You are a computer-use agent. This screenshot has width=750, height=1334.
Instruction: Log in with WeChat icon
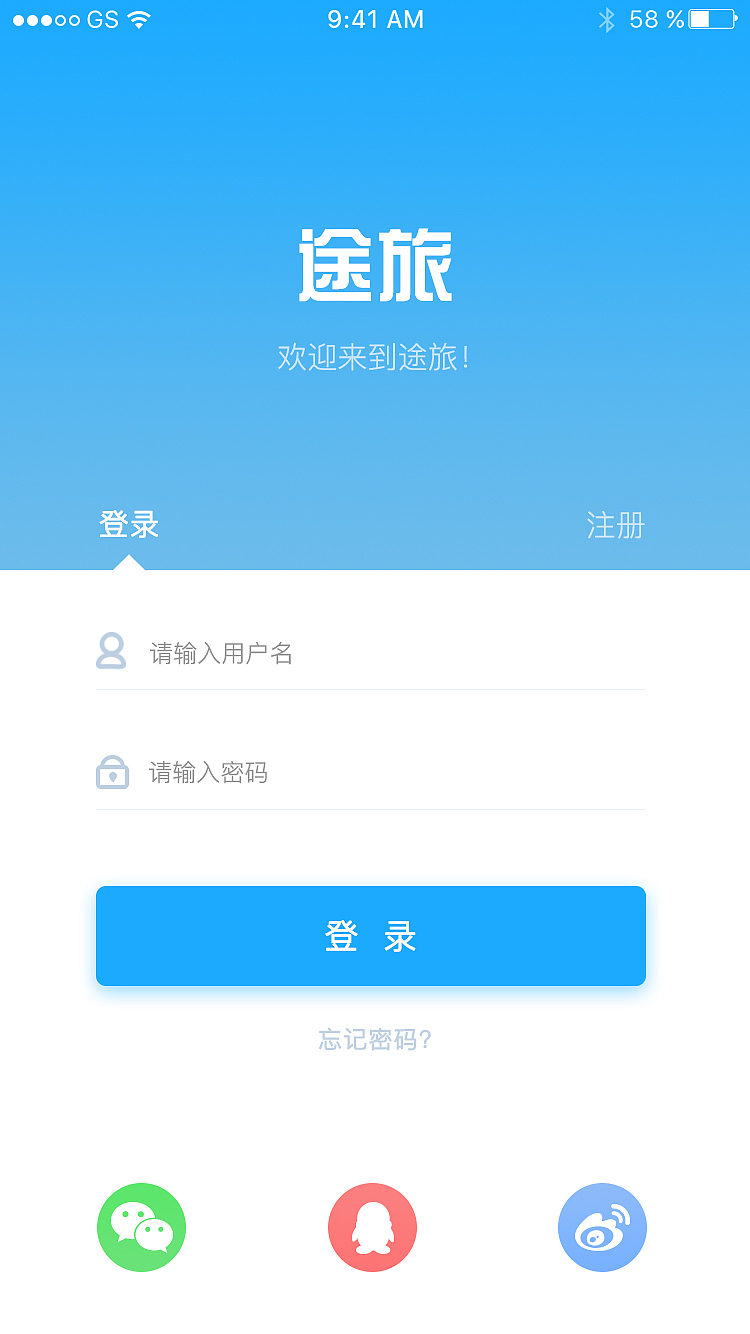pyautogui.click(x=141, y=1227)
